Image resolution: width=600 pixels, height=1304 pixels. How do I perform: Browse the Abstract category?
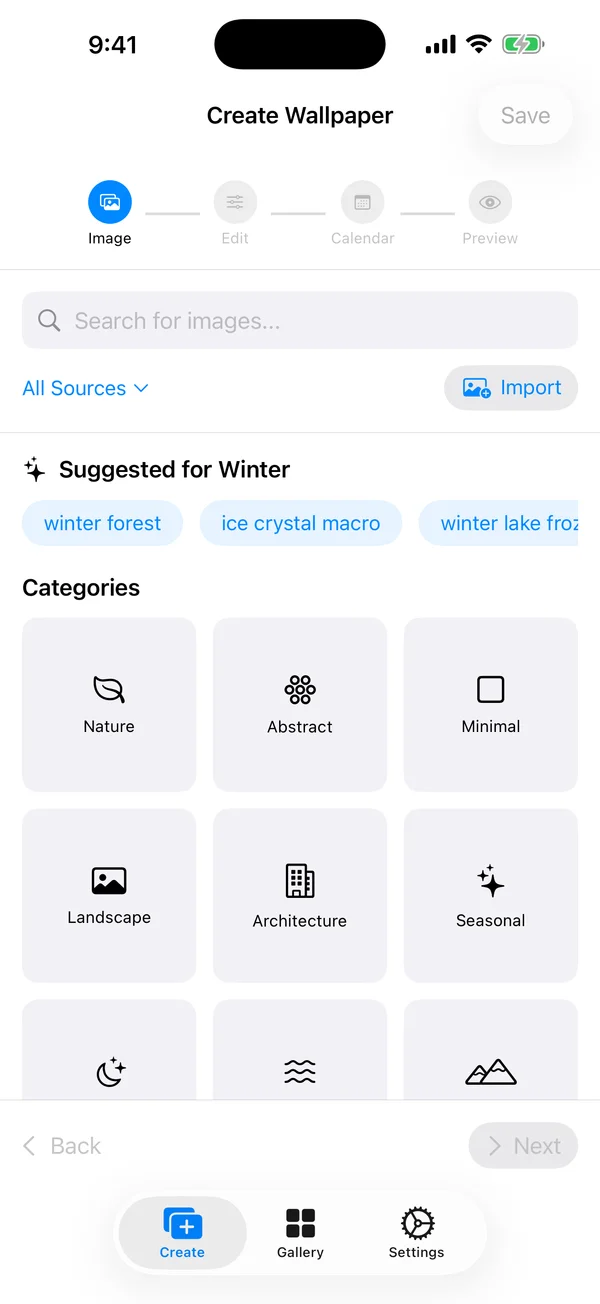(x=300, y=704)
